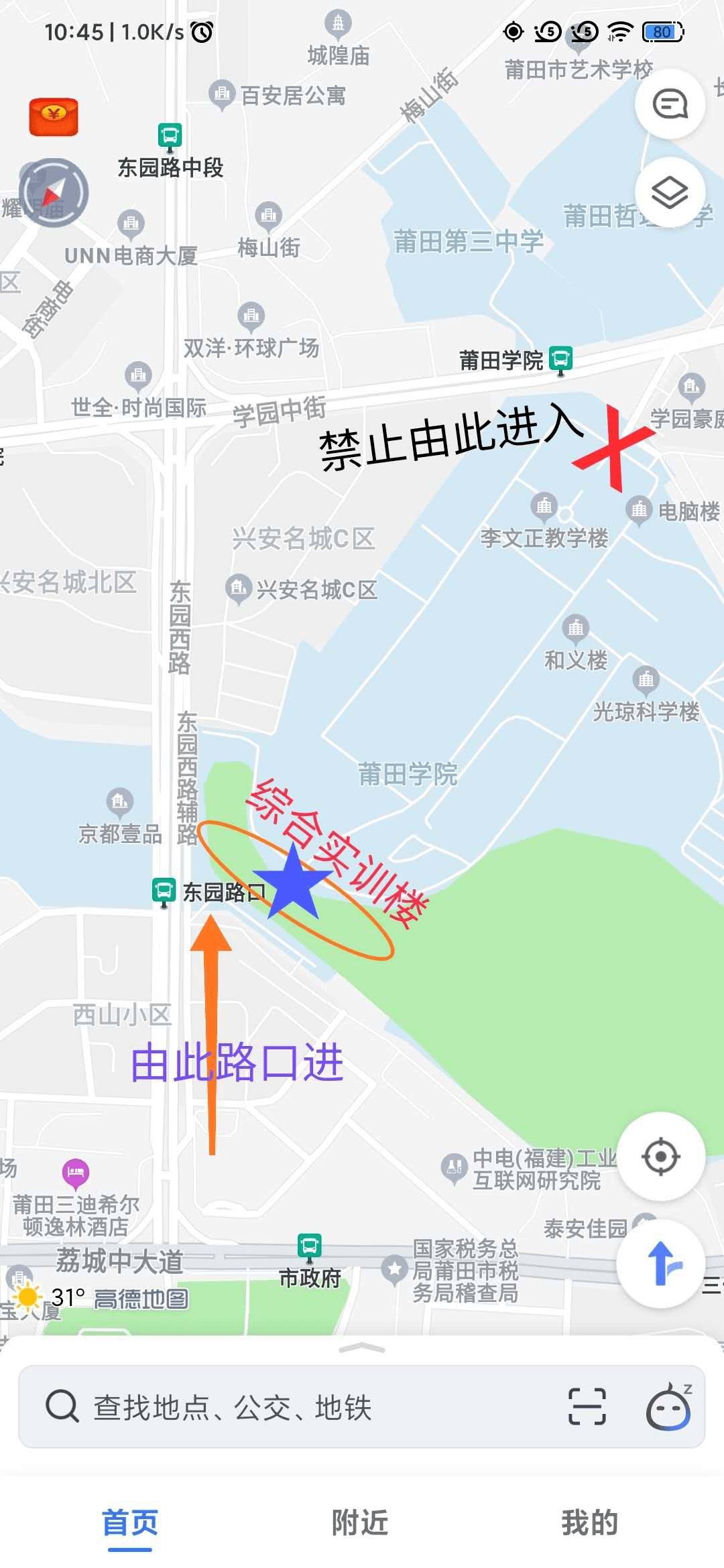This screenshot has height=1568, width=724.
Task: Tap the QR scan icon in search bar
Action: coord(587,1405)
